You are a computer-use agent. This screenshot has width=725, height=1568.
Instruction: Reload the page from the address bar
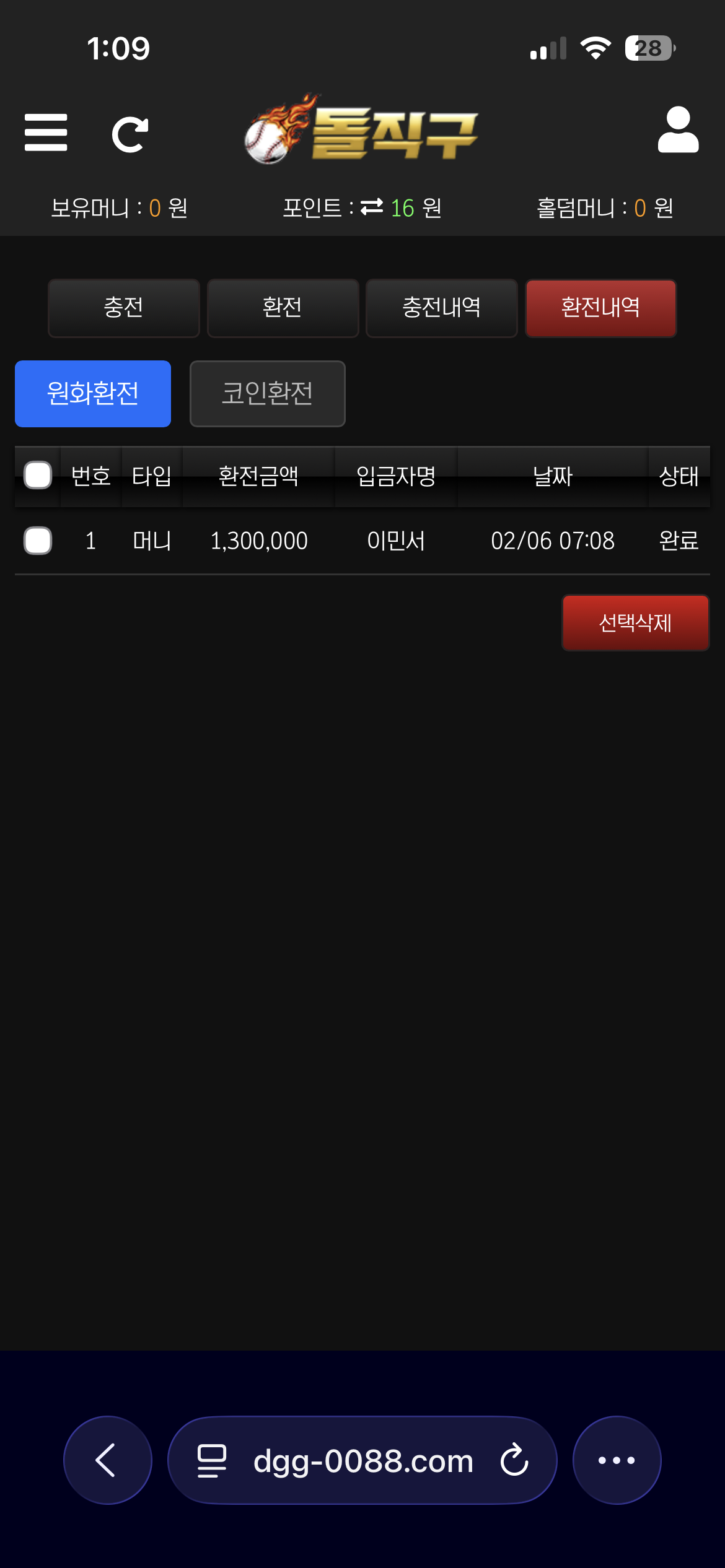click(x=514, y=1460)
